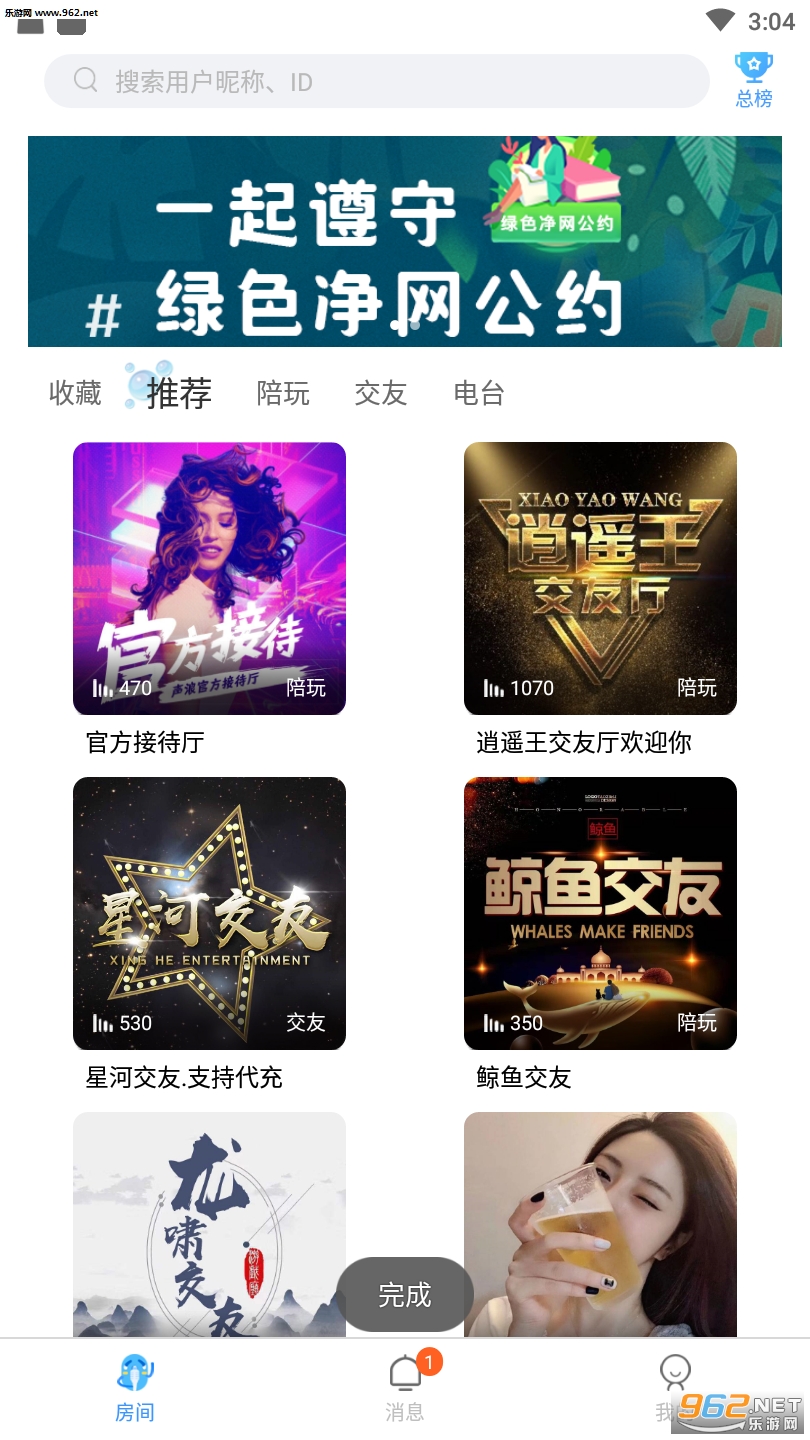Go to the 房间 bottom tab

[135, 1388]
